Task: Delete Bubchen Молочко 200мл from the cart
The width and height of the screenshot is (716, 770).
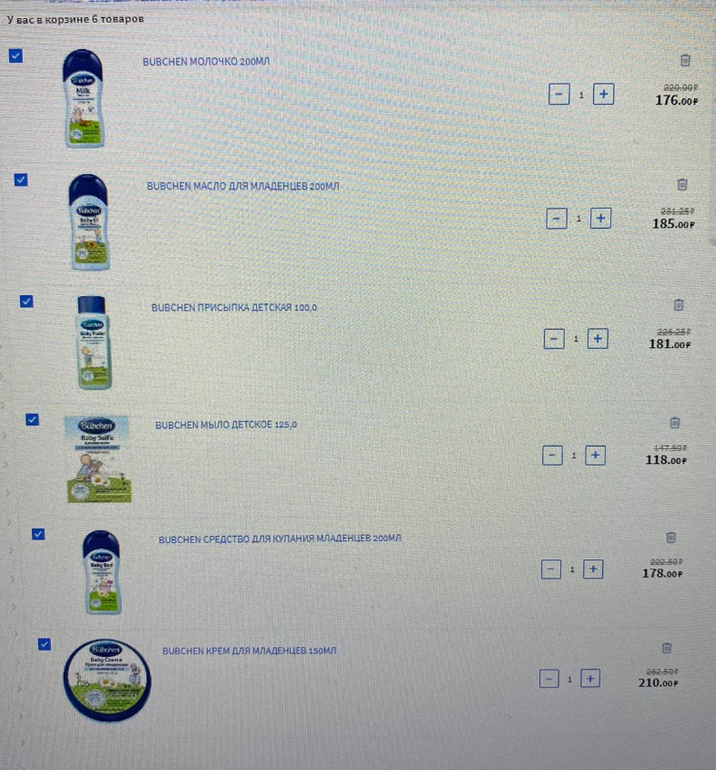Action: [x=685, y=60]
